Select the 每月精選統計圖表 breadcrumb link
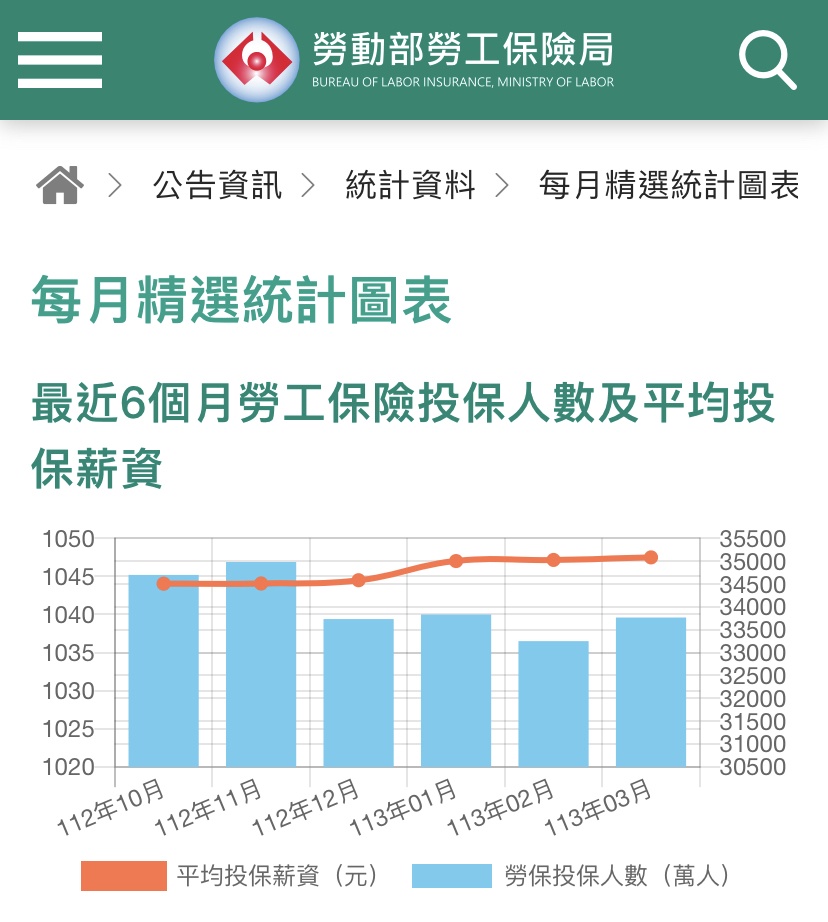Image resolution: width=828 pixels, height=922 pixels. [x=669, y=185]
